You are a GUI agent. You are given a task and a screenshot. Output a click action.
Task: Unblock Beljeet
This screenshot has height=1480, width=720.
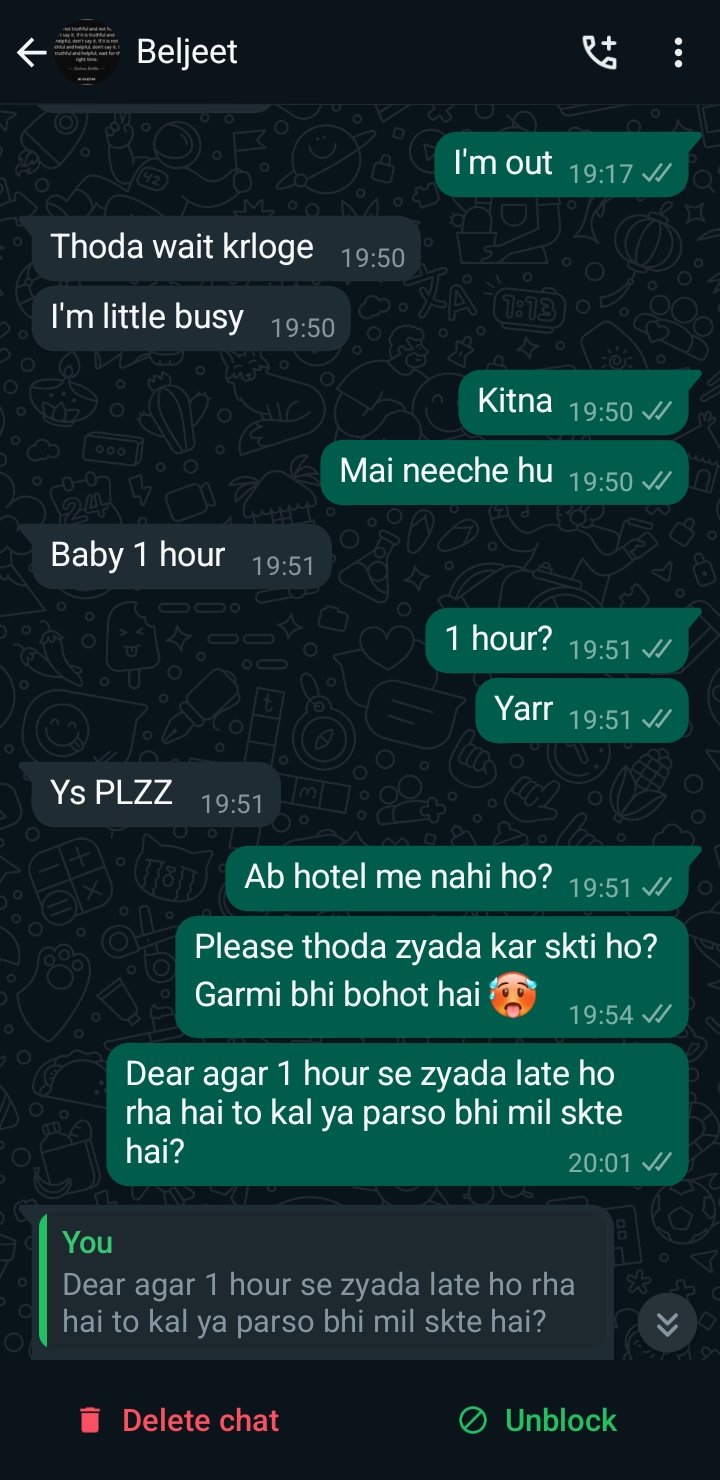[538, 1420]
